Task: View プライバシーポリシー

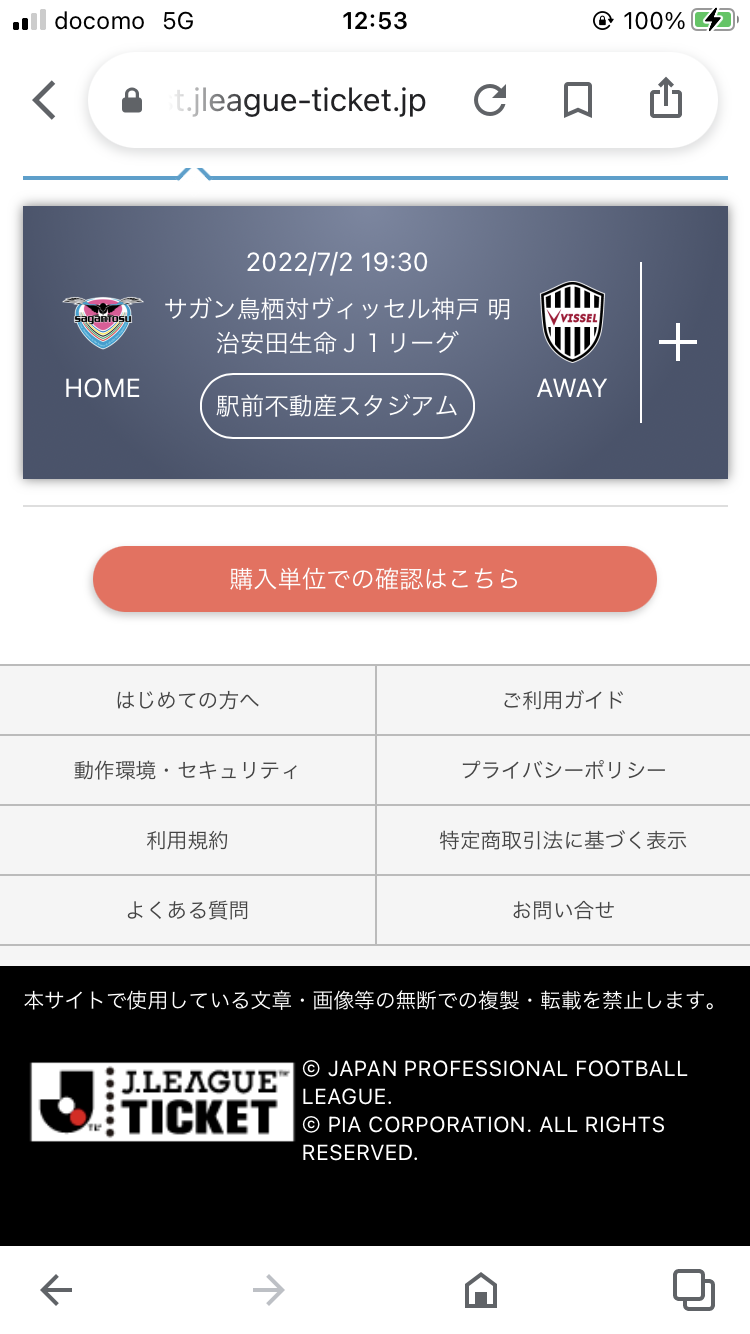Action: tap(563, 770)
